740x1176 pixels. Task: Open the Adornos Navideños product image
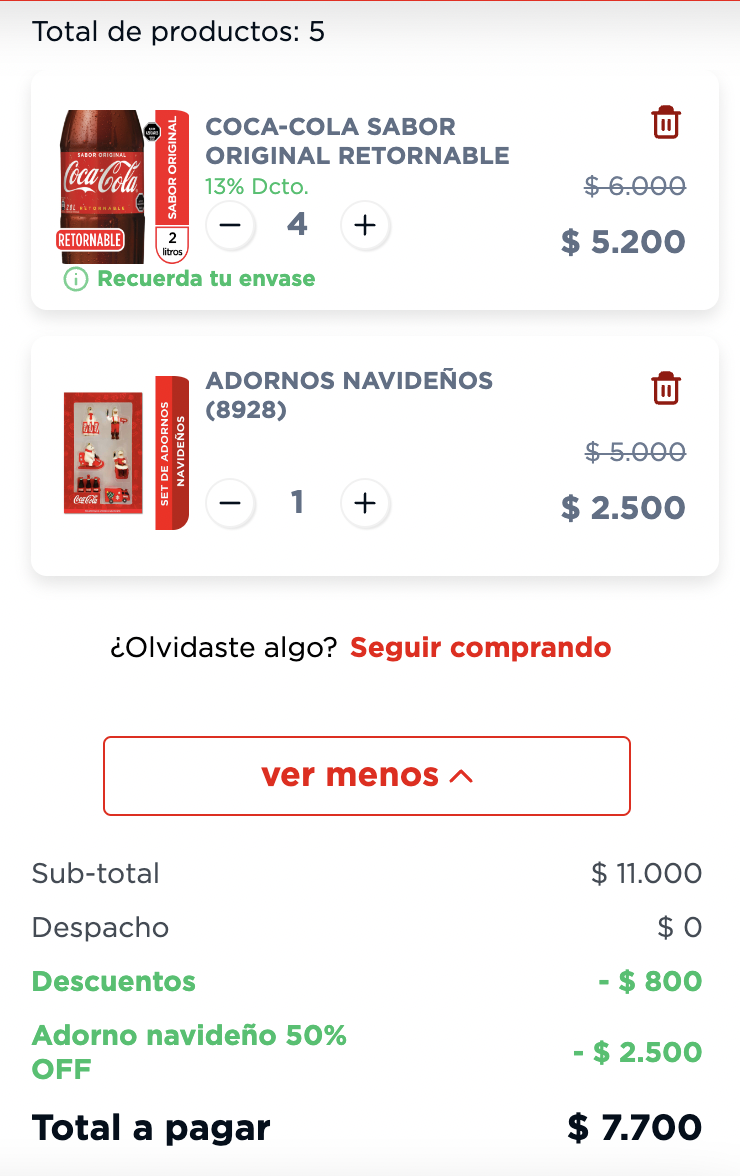(x=126, y=452)
